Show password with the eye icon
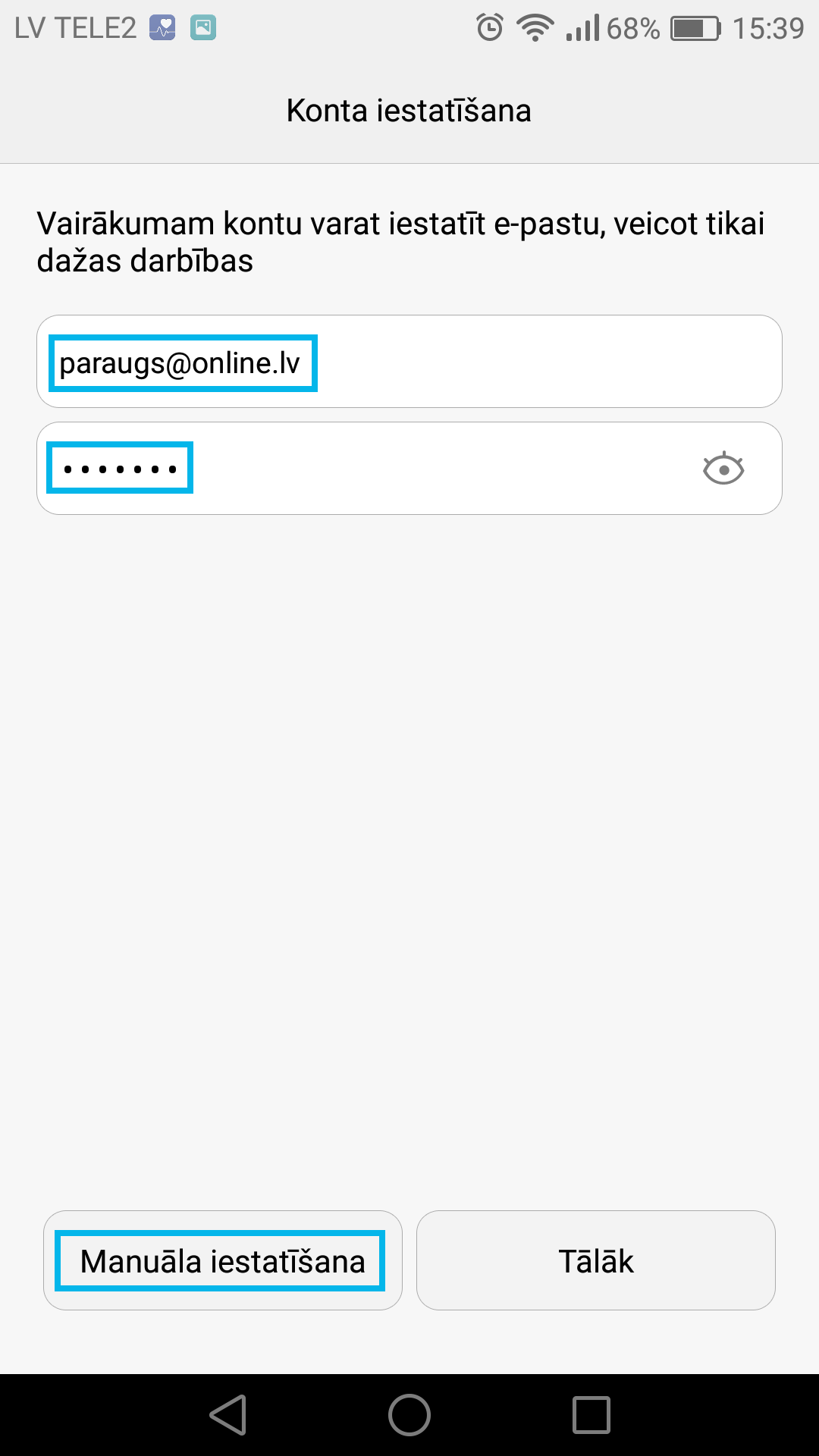The image size is (819, 1456). point(723,469)
